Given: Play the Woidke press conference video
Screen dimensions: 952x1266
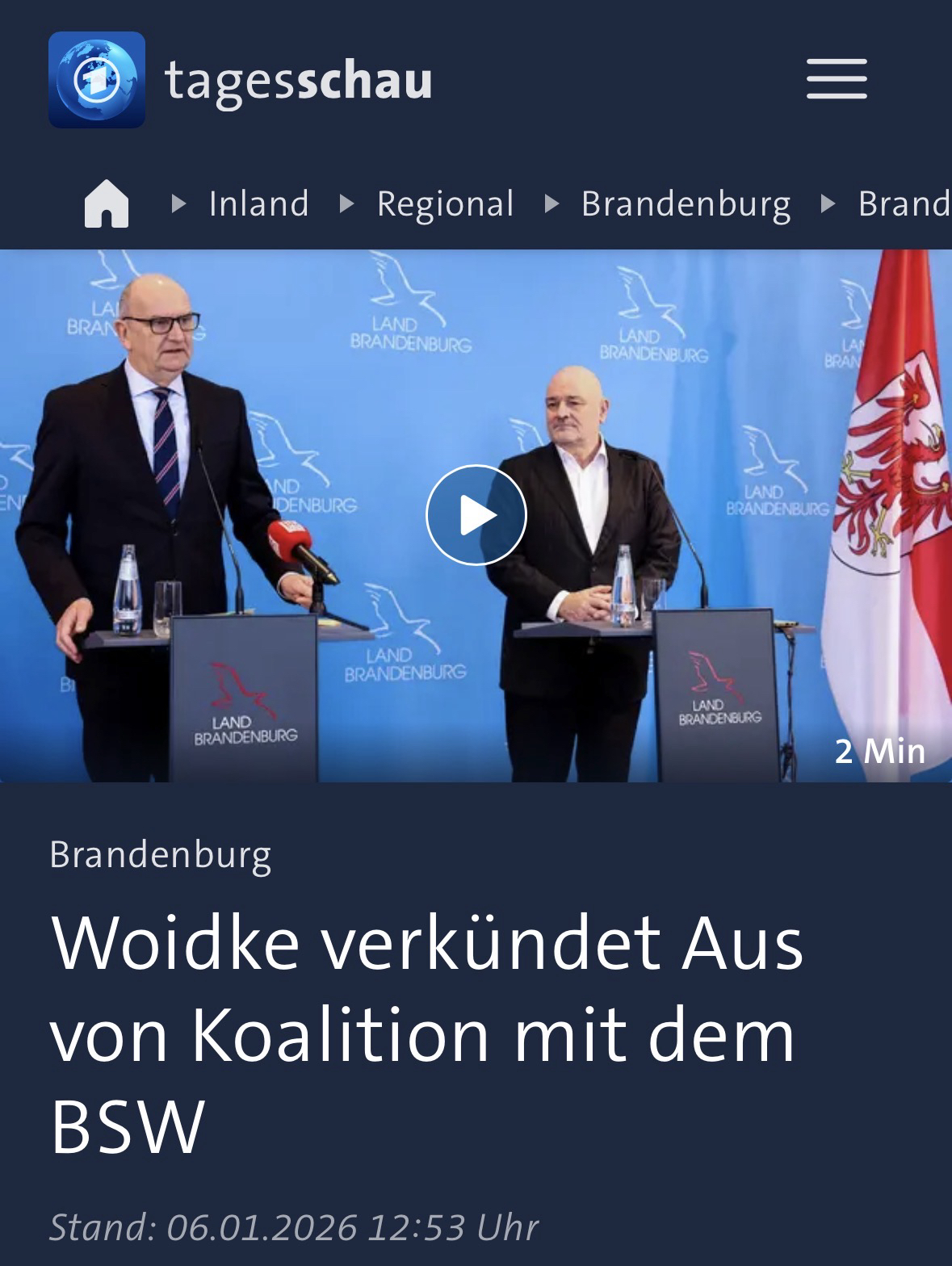Looking at the screenshot, I should pyautogui.click(x=476, y=515).
